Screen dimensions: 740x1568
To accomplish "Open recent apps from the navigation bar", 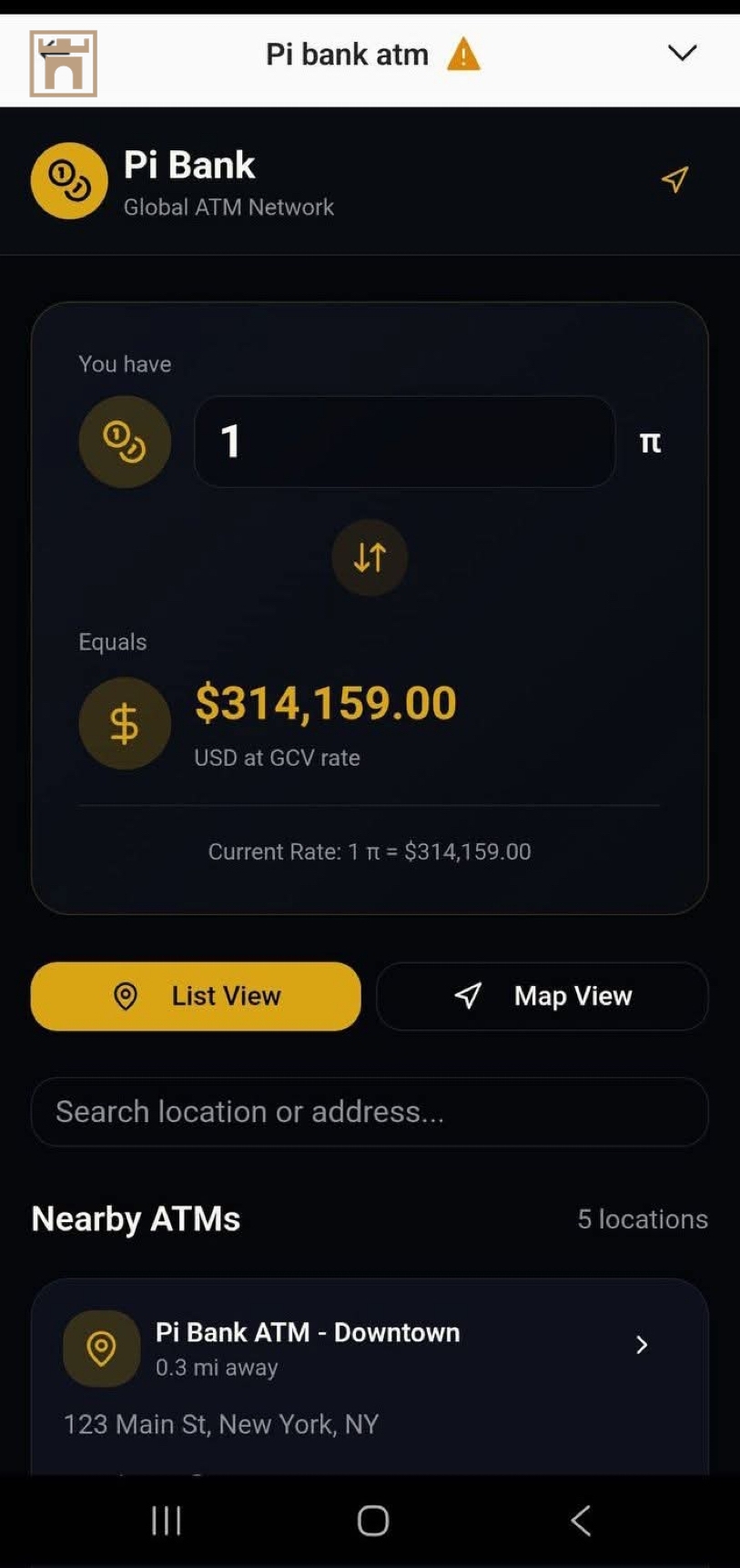I will click(167, 1520).
